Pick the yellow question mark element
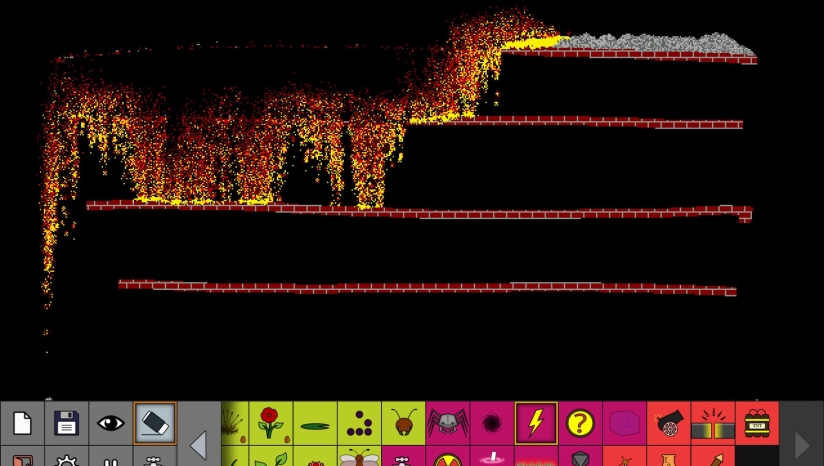 (x=580, y=423)
